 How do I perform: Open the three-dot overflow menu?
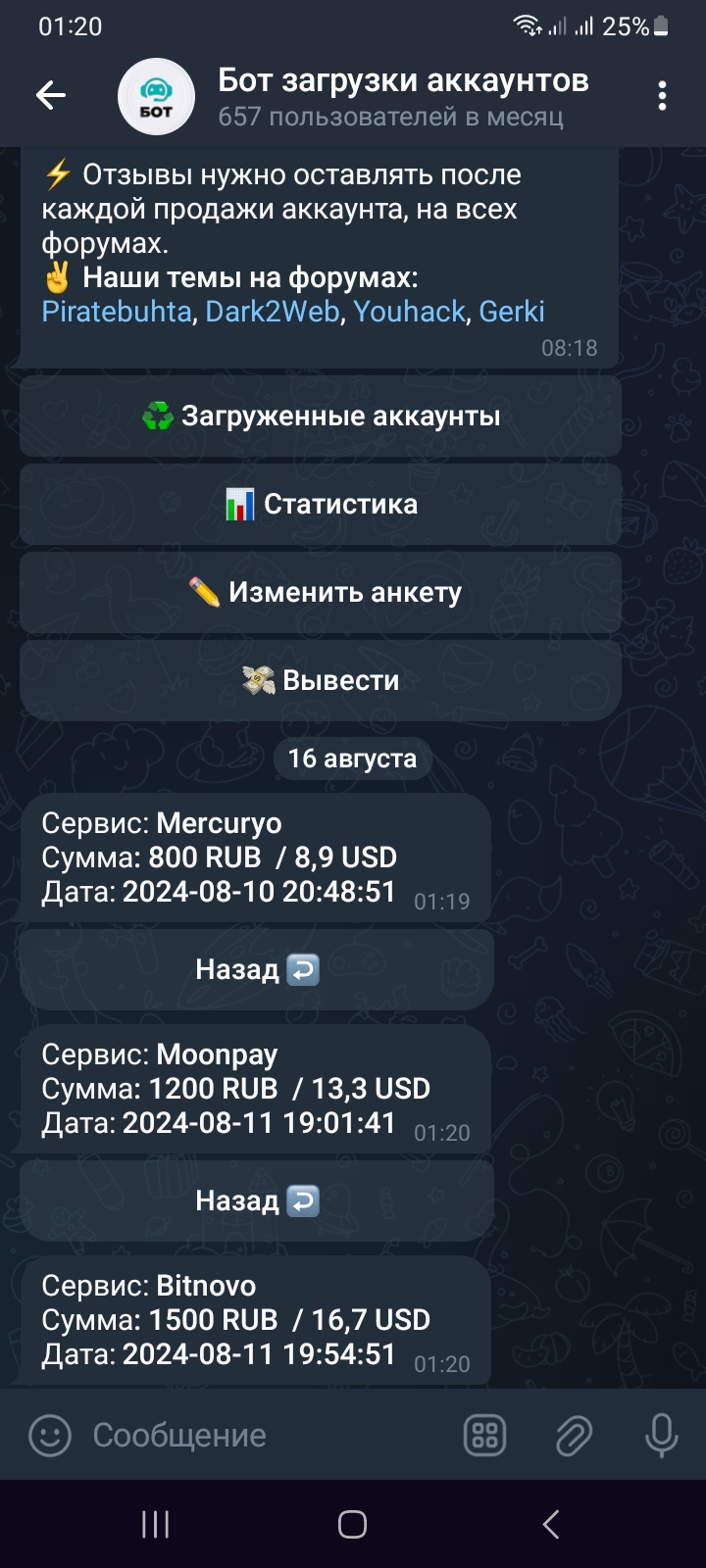(663, 96)
